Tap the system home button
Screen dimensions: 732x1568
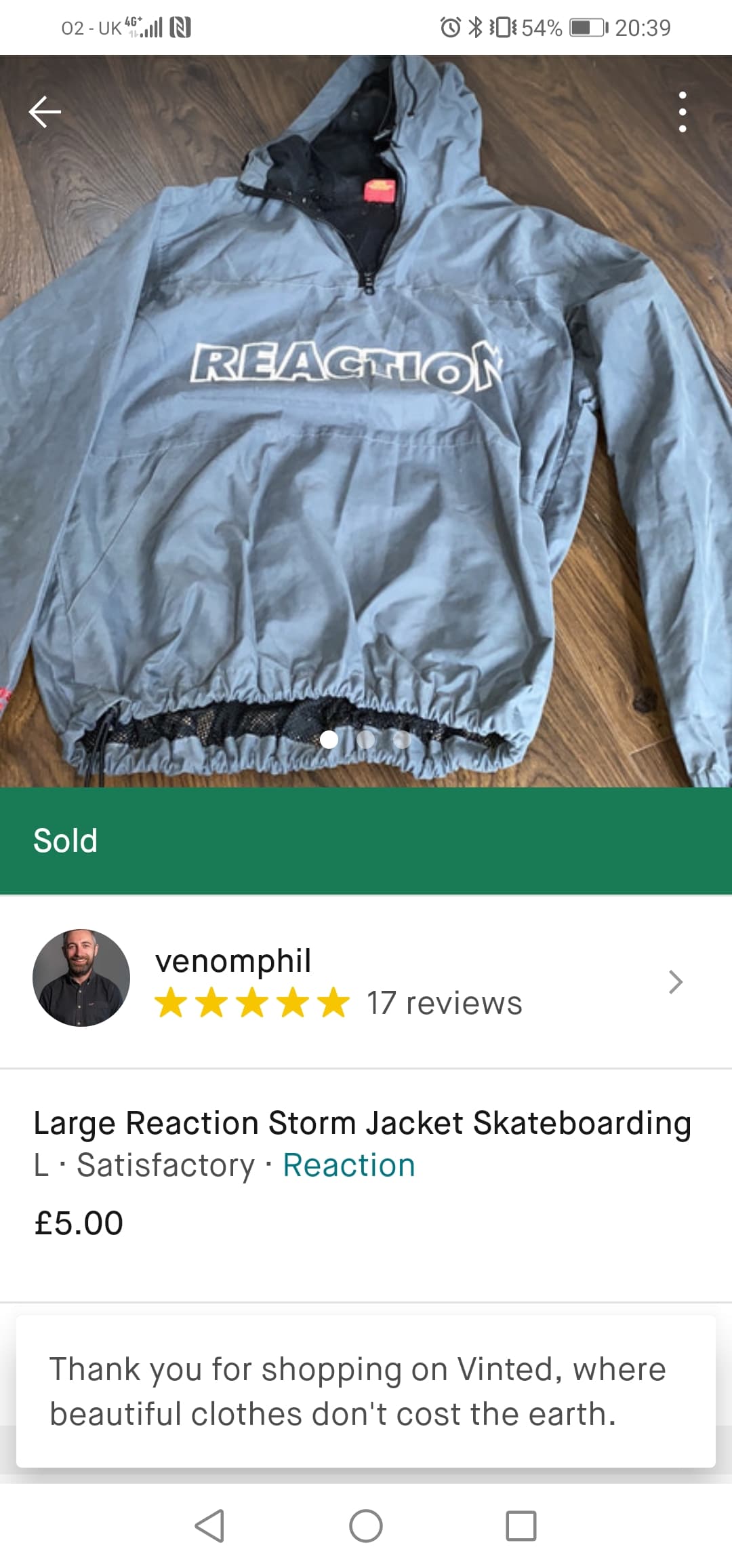point(366,1526)
